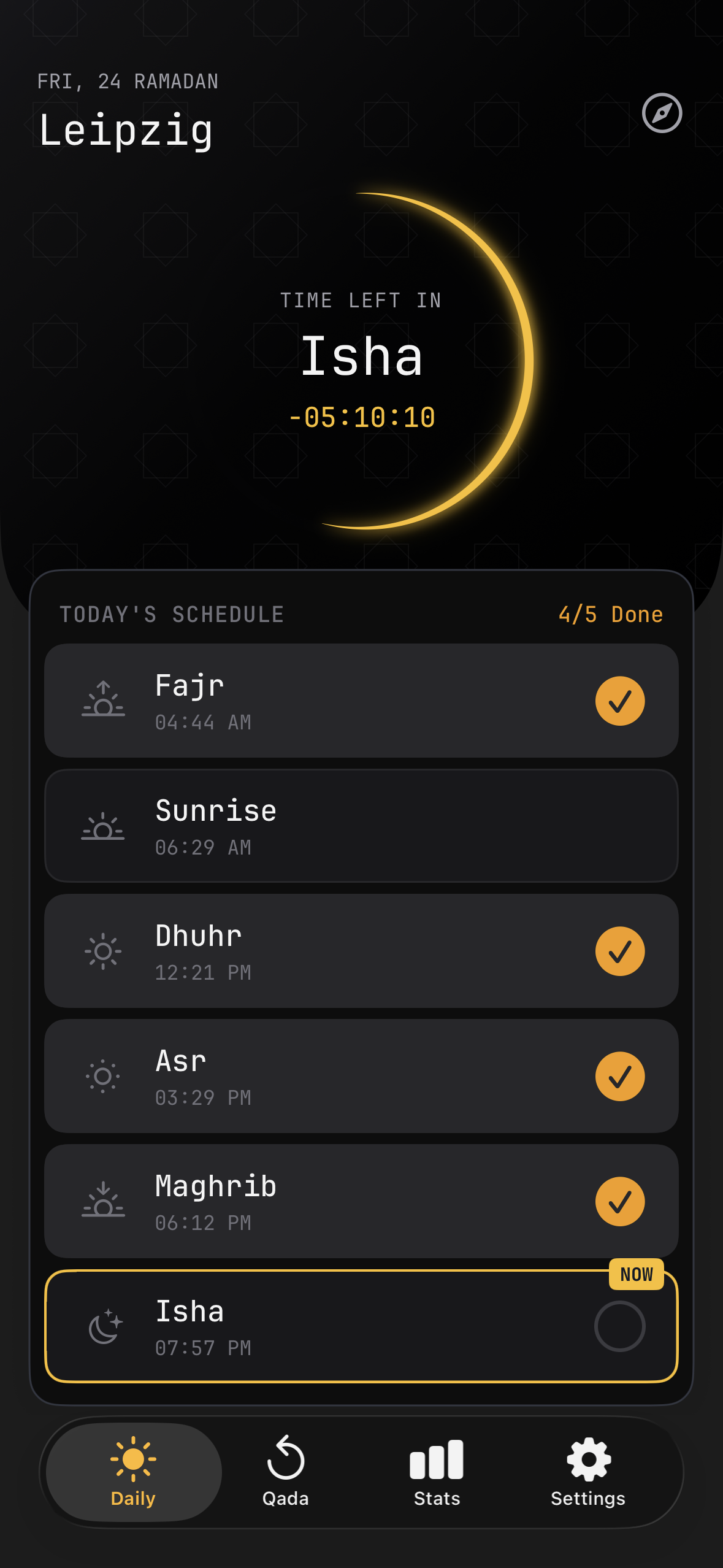Image resolution: width=723 pixels, height=1568 pixels.
Task: Click the Stats bar chart icon
Action: click(x=436, y=1458)
